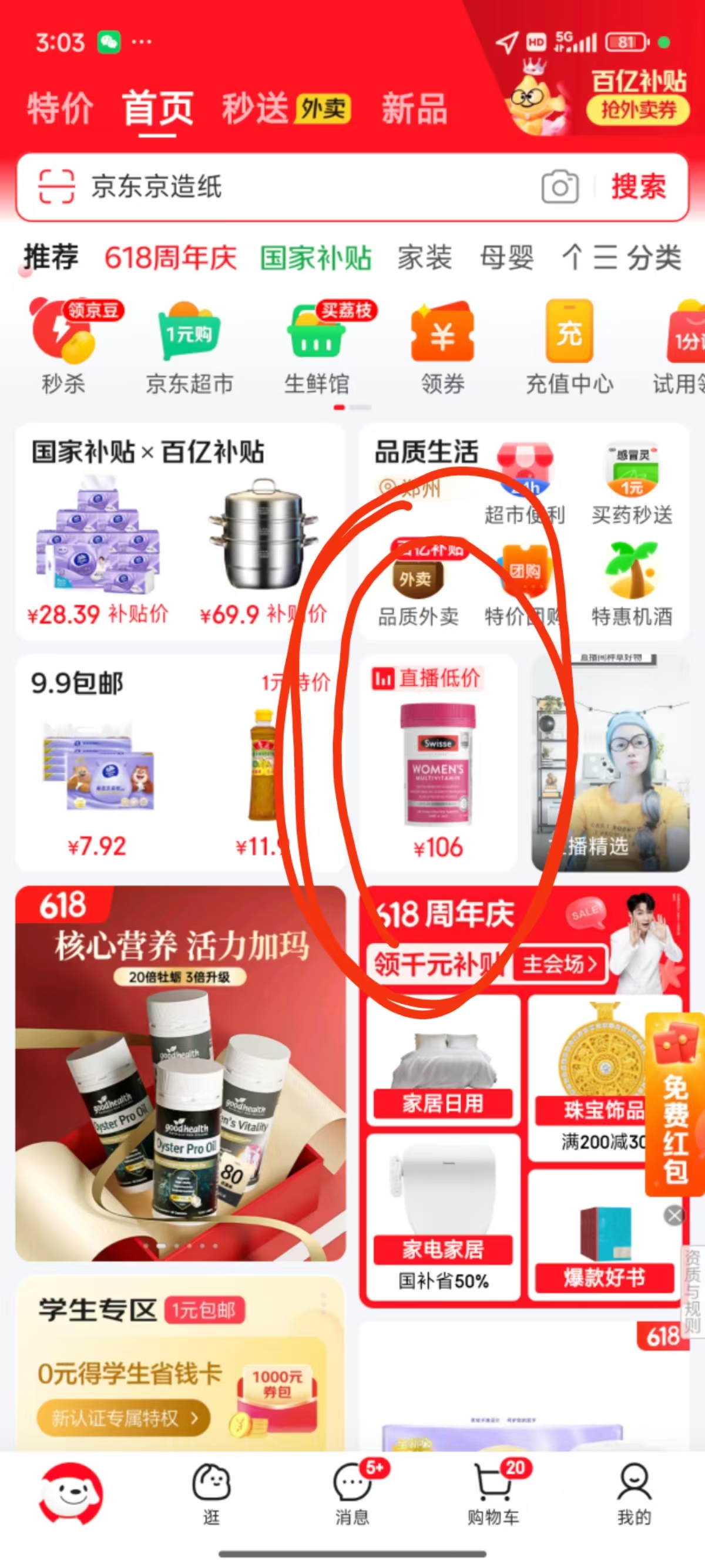Tap the scan icon in search box
The width and height of the screenshot is (705, 1568).
click(x=56, y=186)
